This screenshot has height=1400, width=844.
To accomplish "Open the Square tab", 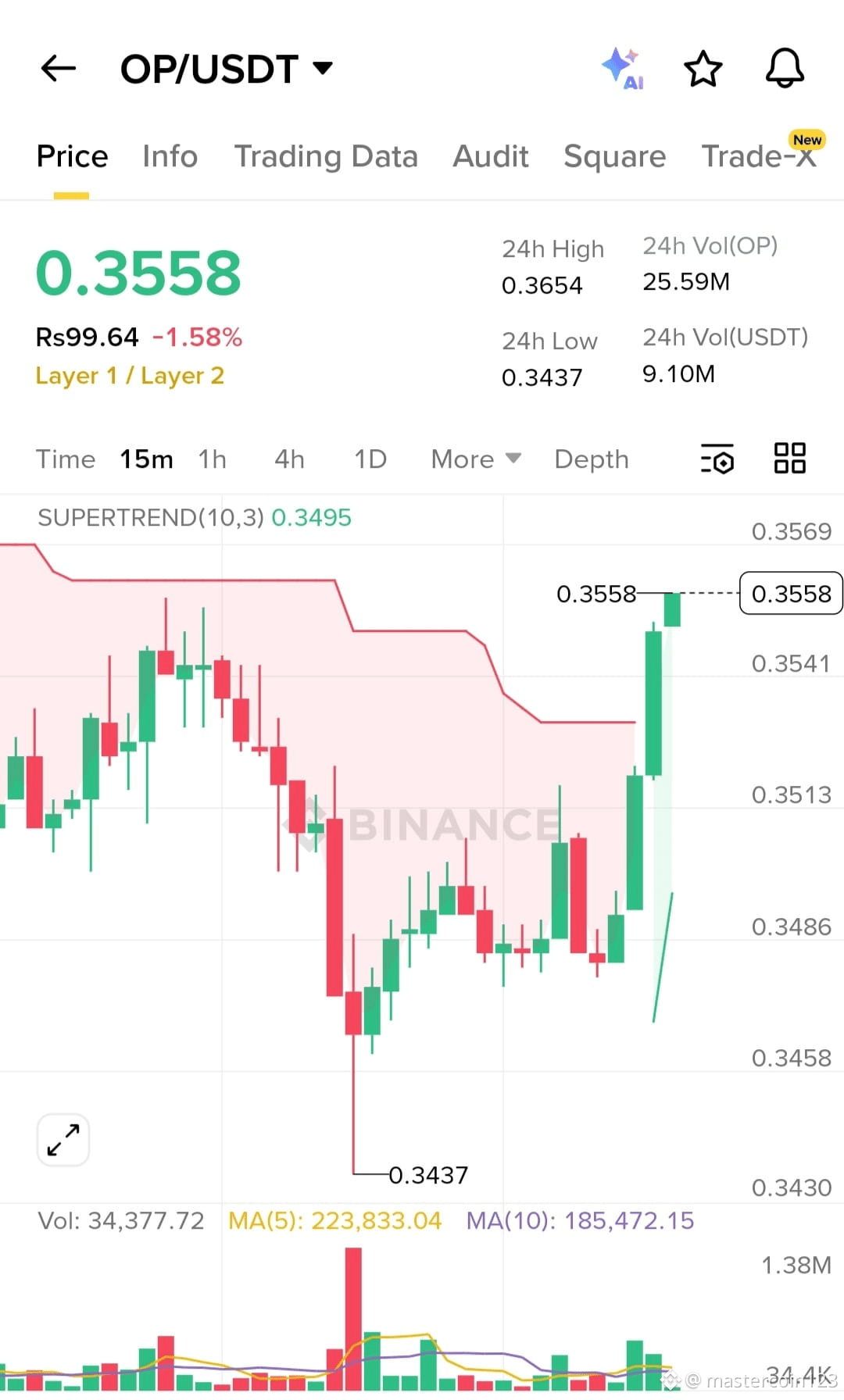I will tap(614, 156).
